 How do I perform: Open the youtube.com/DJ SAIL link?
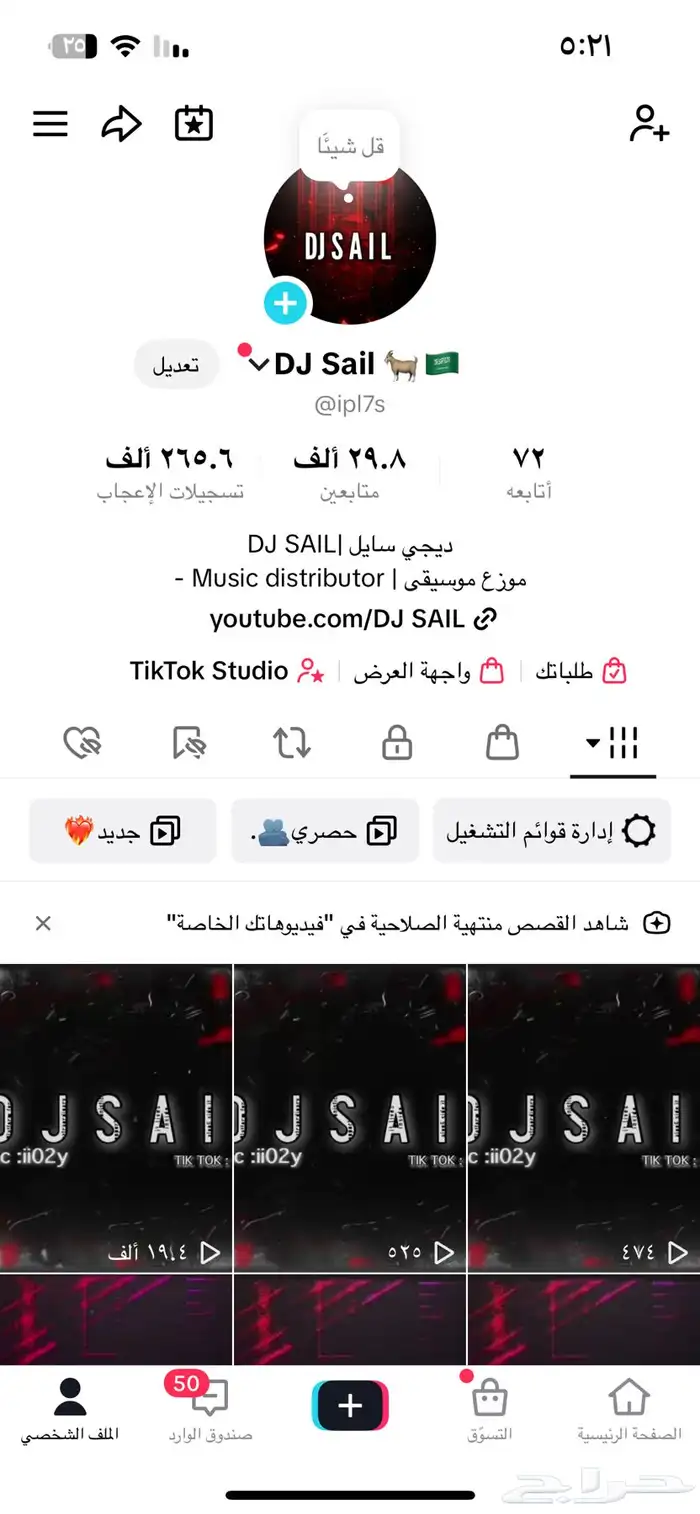point(353,619)
